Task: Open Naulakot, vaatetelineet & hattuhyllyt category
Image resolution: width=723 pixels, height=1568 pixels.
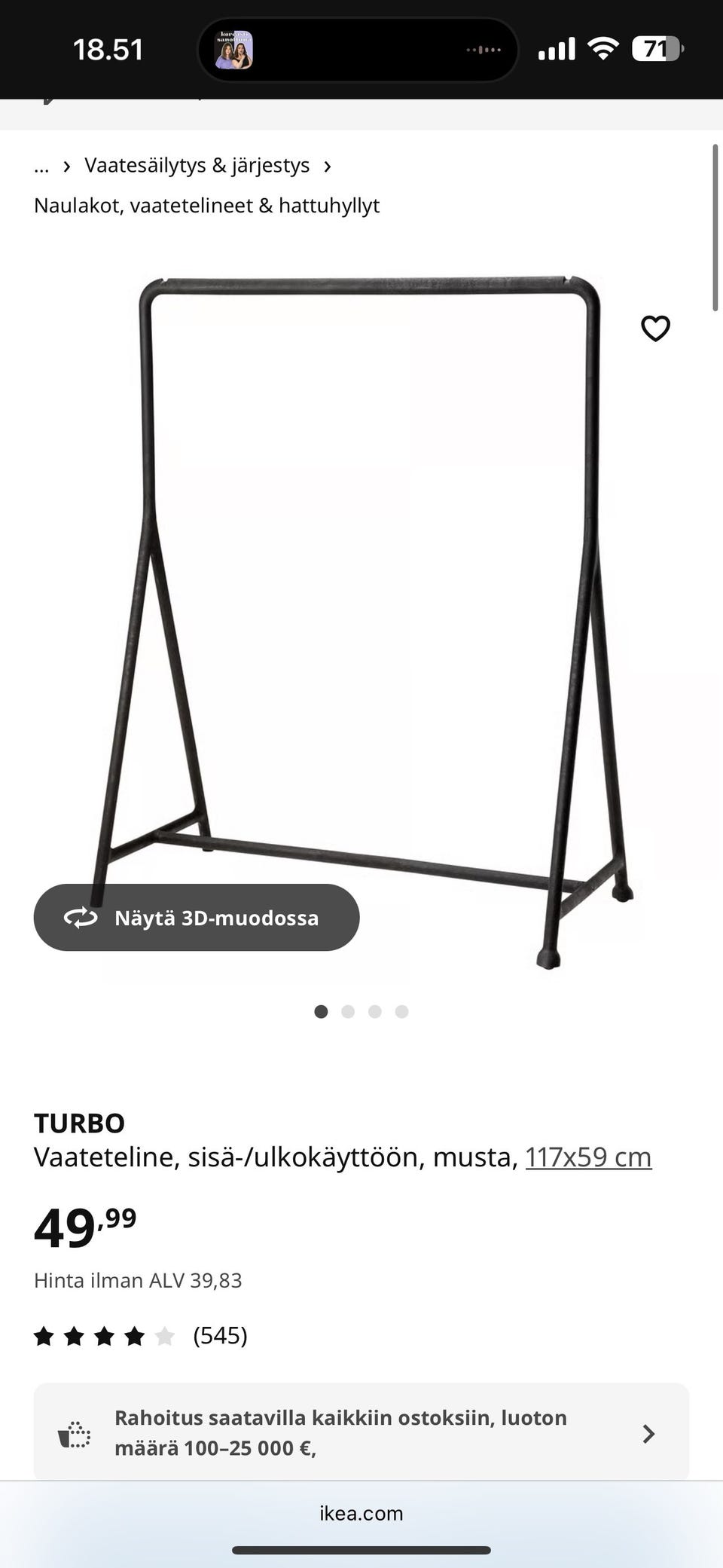Action: click(206, 206)
